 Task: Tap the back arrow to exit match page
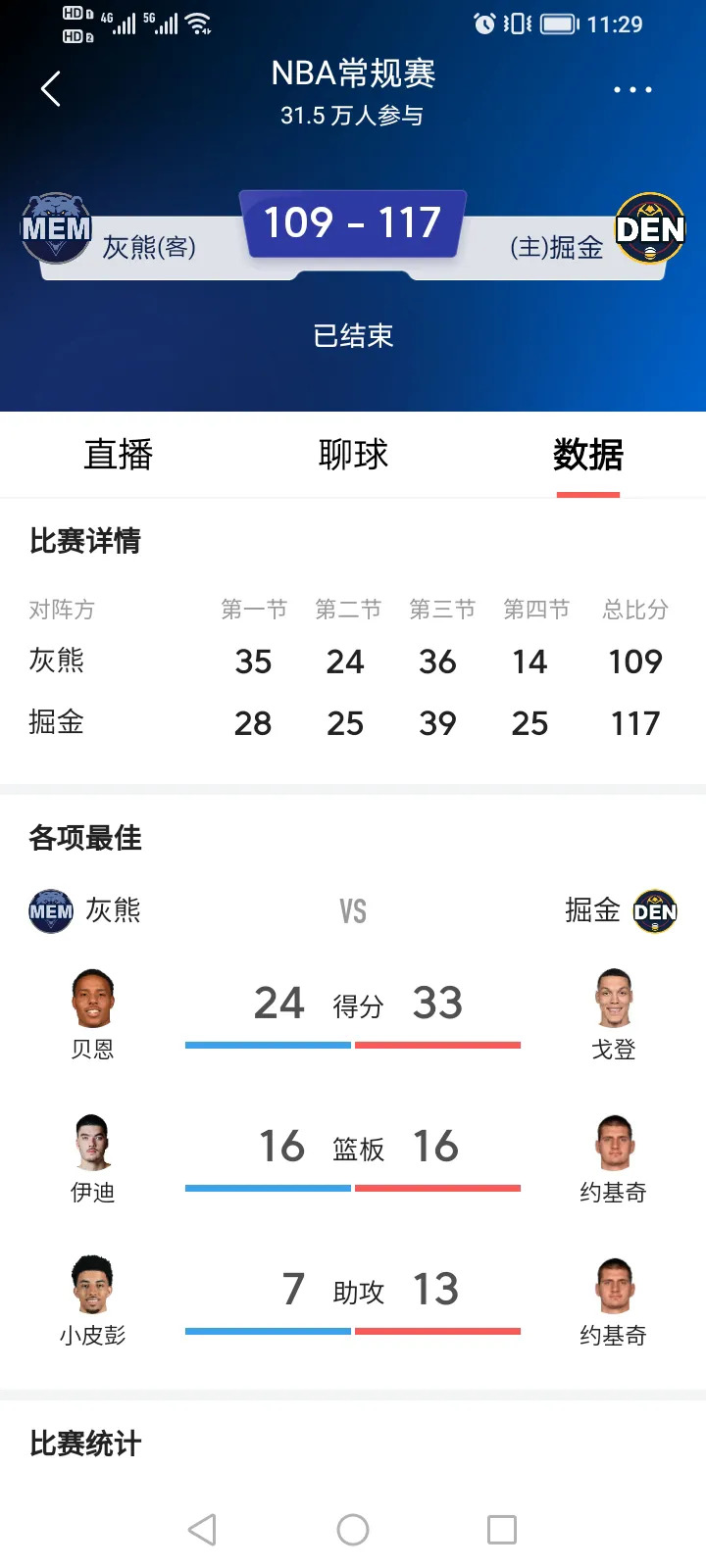[51, 88]
